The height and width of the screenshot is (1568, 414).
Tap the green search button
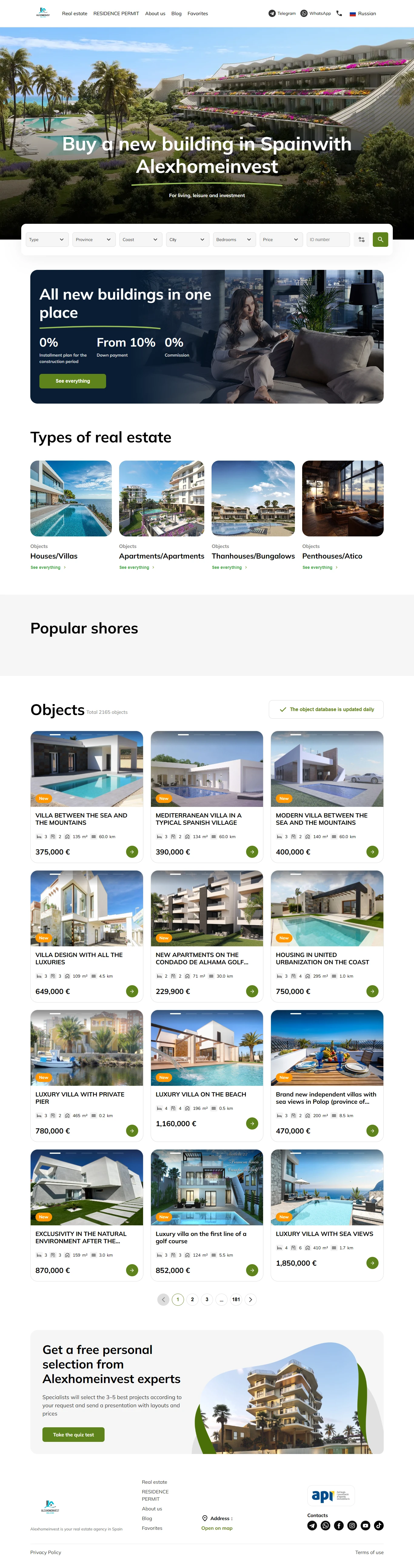click(x=380, y=239)
